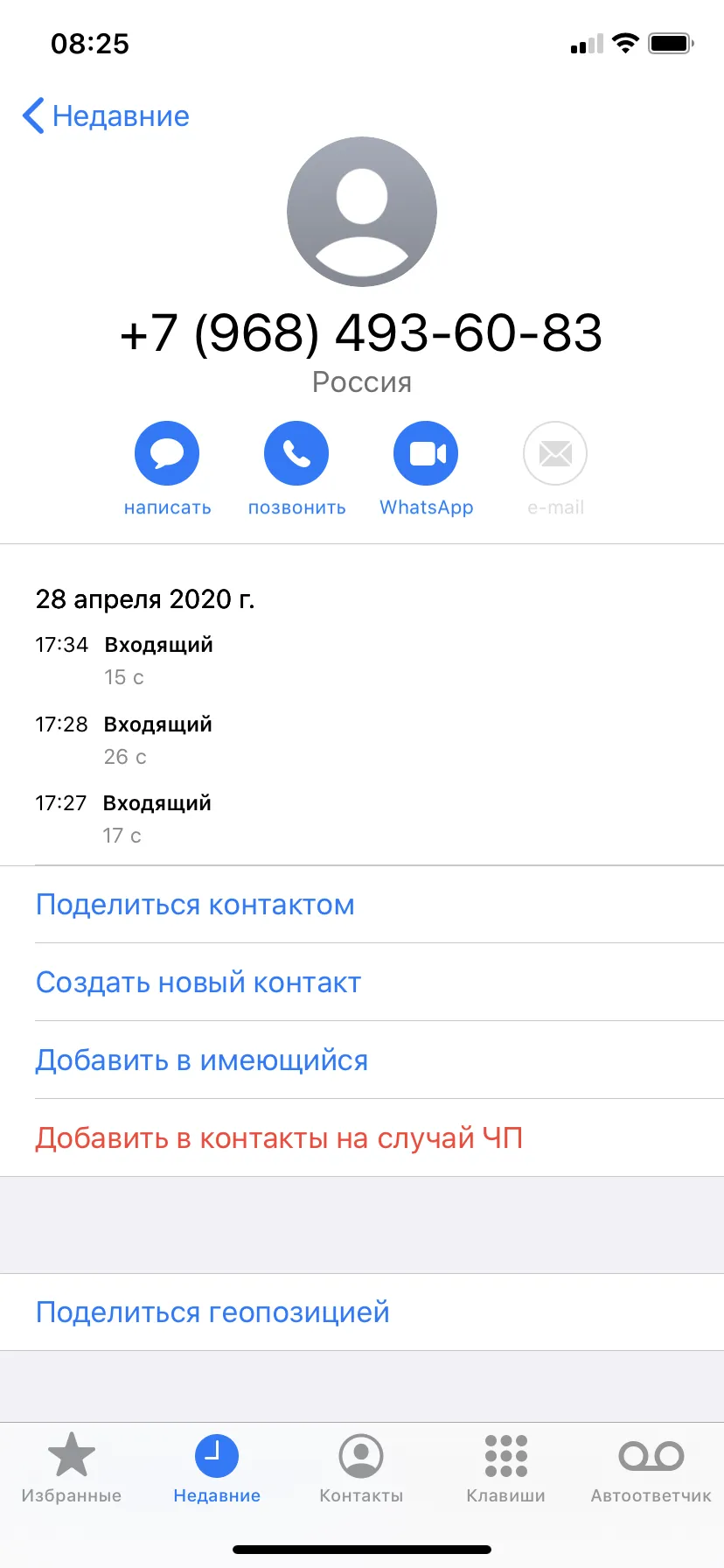Choose Создать новый контакт
The height and width of the screenshot is (1568, 724).
coord(362,983)
